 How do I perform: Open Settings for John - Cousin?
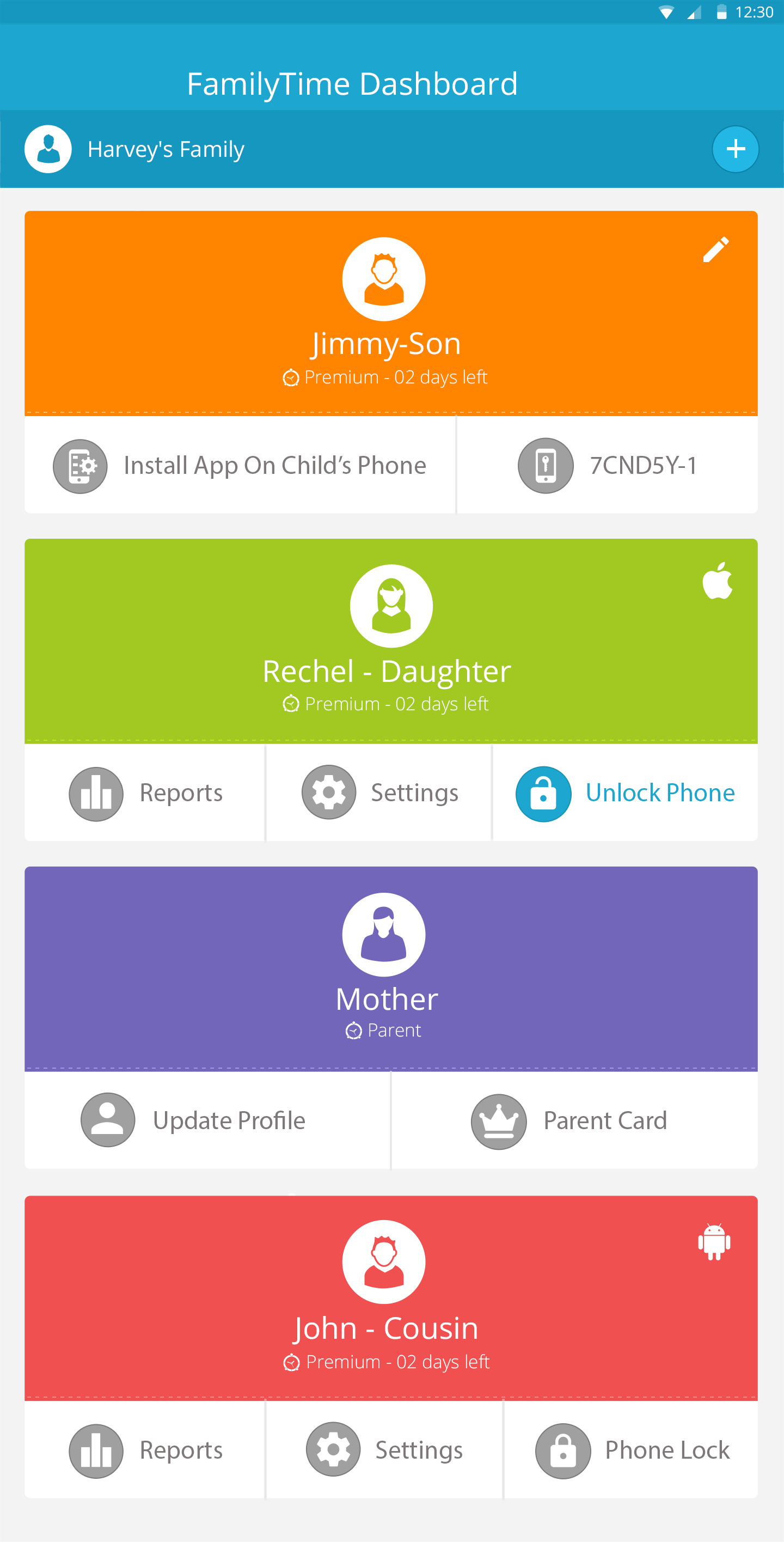(x=384, y=1450)
